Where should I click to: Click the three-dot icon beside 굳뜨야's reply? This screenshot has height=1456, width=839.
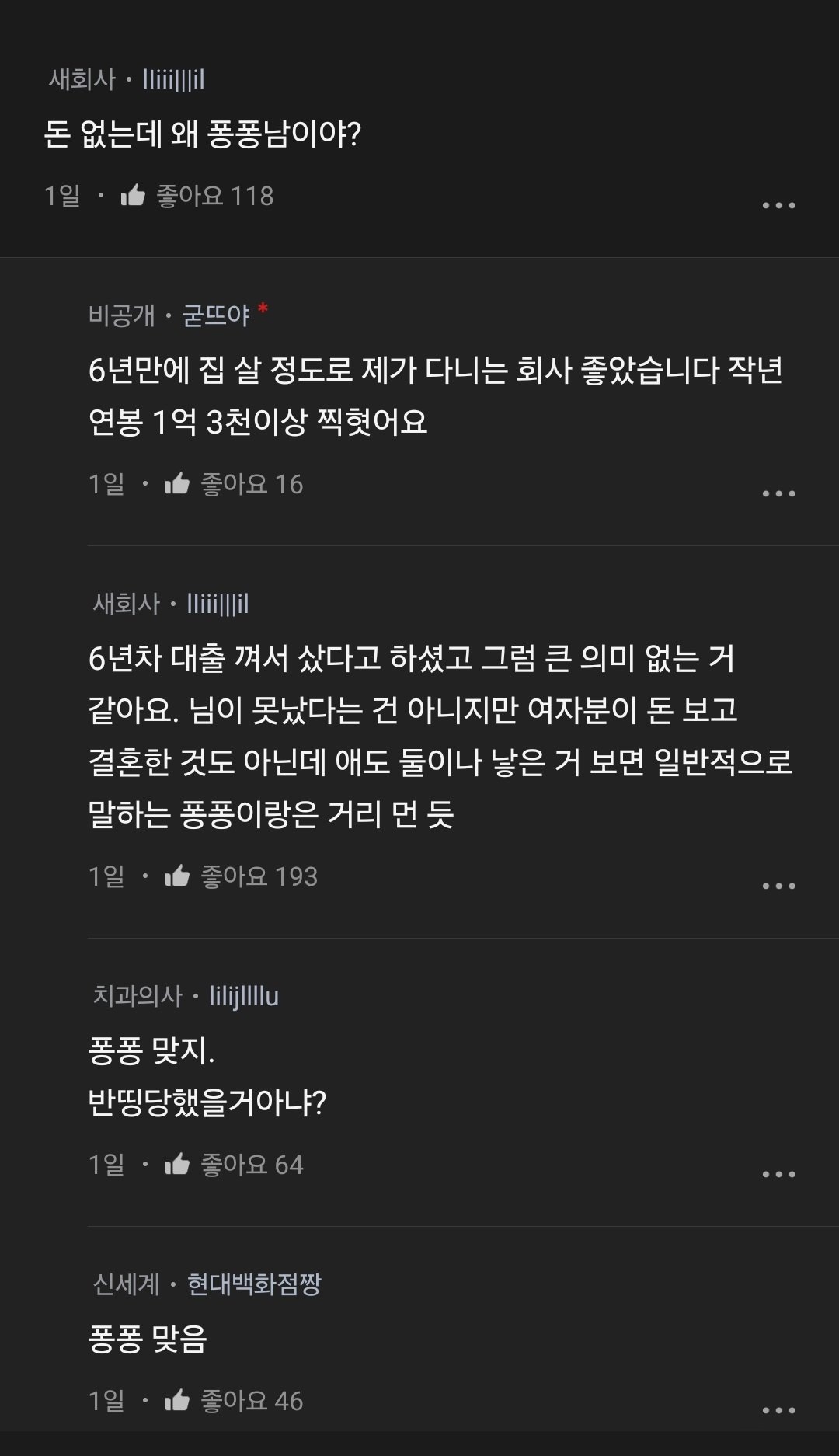pyautogui.click(x=778, y=491)
